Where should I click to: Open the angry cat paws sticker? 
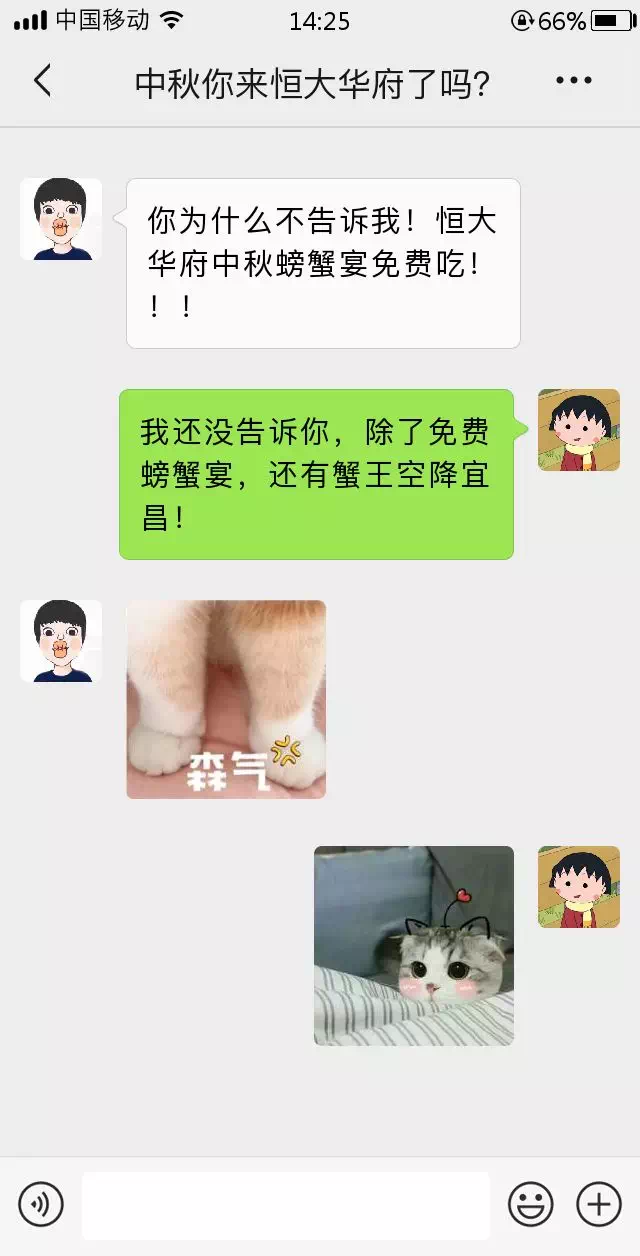[226, 699]
